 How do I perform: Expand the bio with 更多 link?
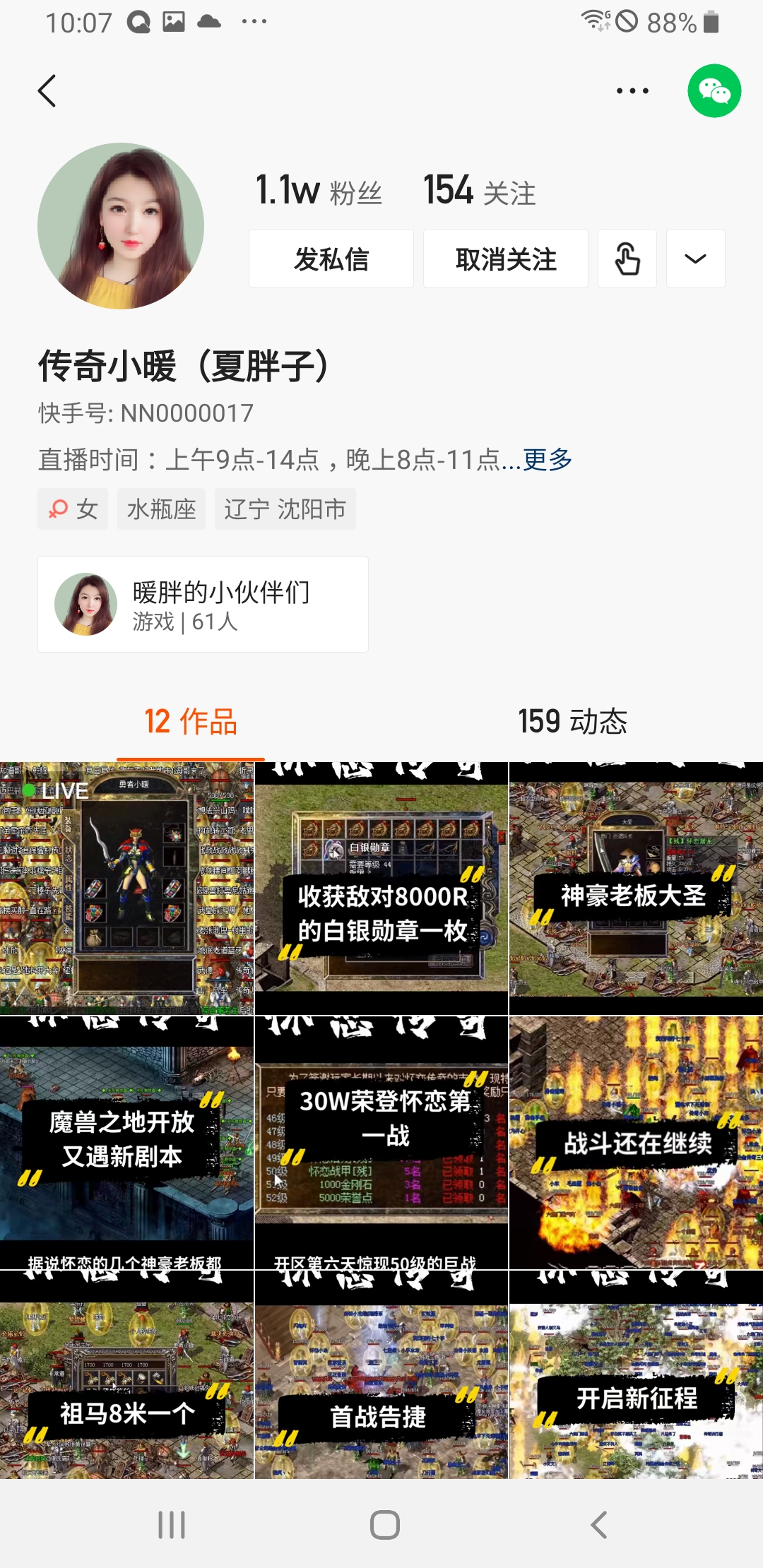(x=548, y=460)
